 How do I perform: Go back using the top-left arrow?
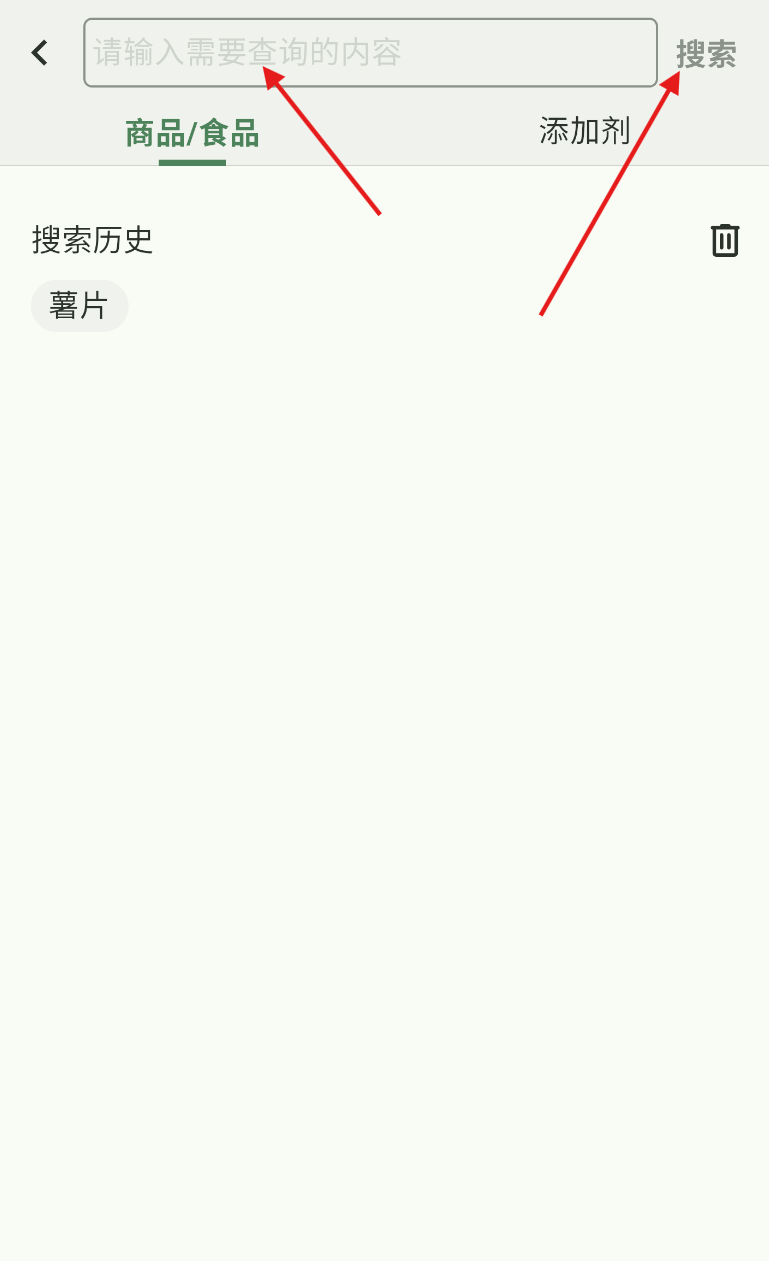tap(40, 53)
